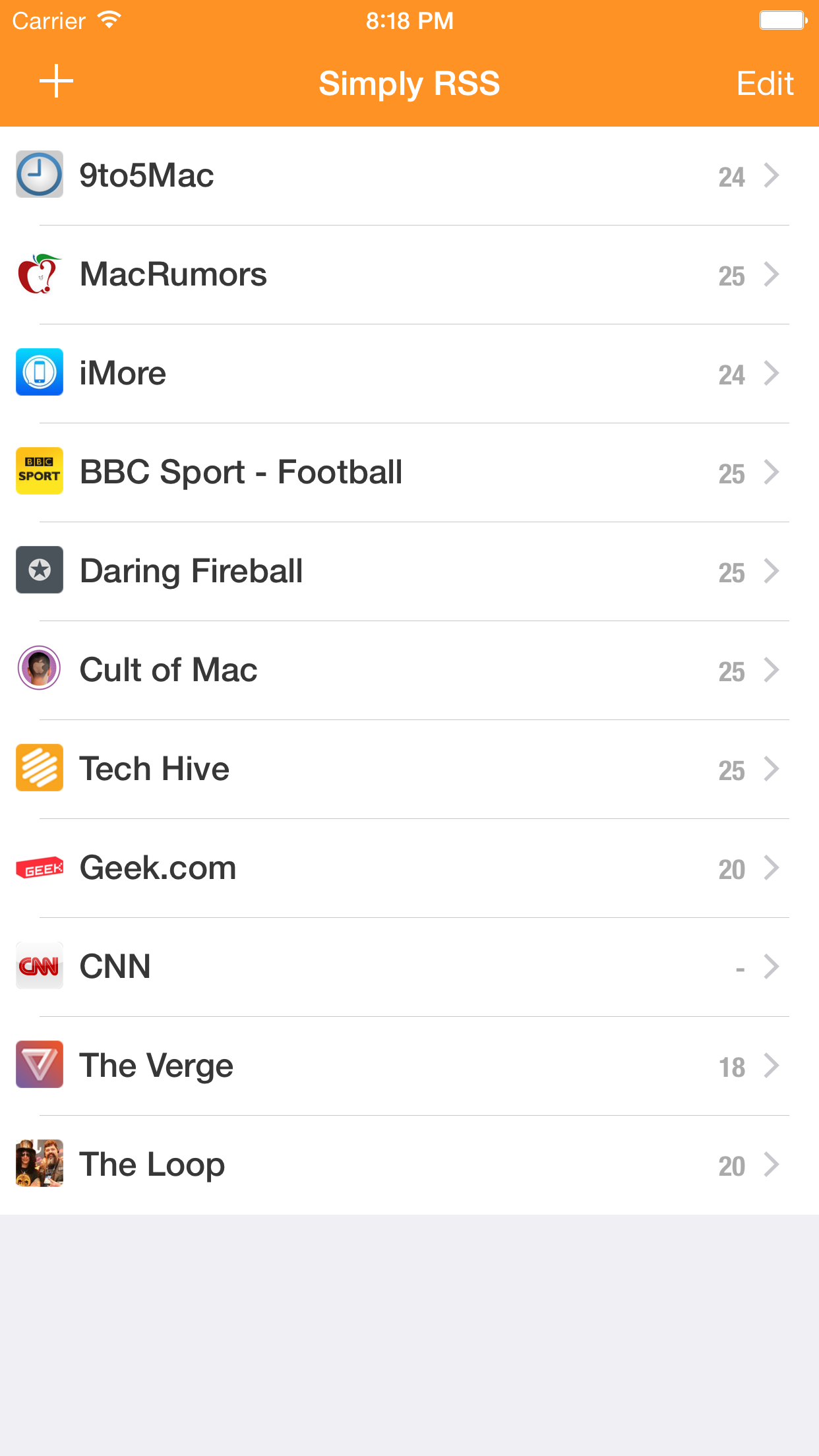Click the Geek.com red logo icon
The height and width of the screenshot is (1456, 819).
[x=39, y=868]
